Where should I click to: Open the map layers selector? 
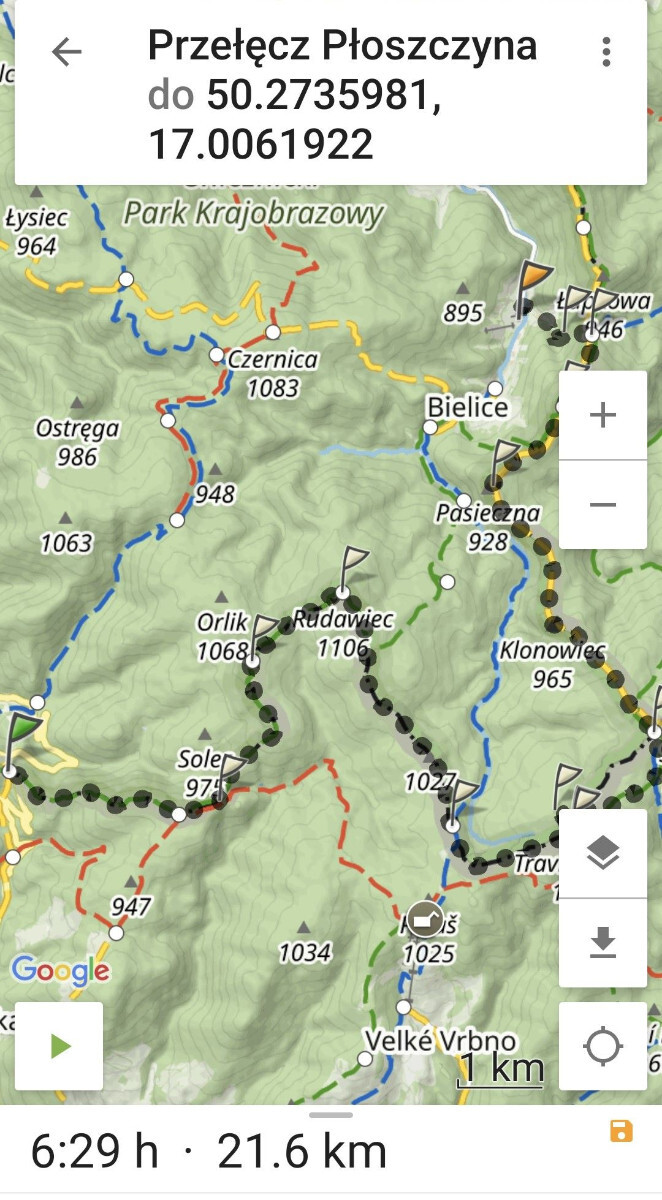(x=603, y=853)
